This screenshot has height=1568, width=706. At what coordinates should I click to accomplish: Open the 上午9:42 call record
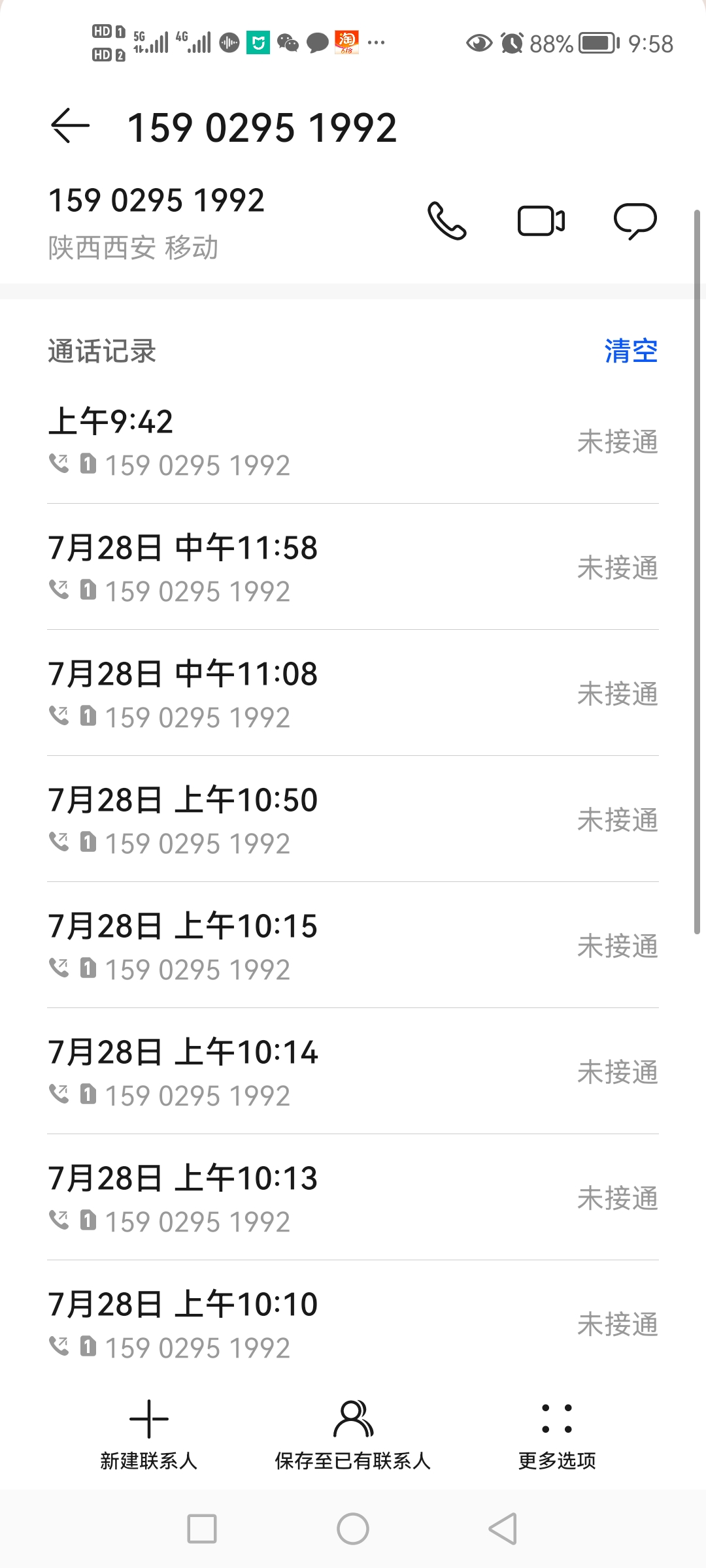pyautogui.click(x=353, y=441)
